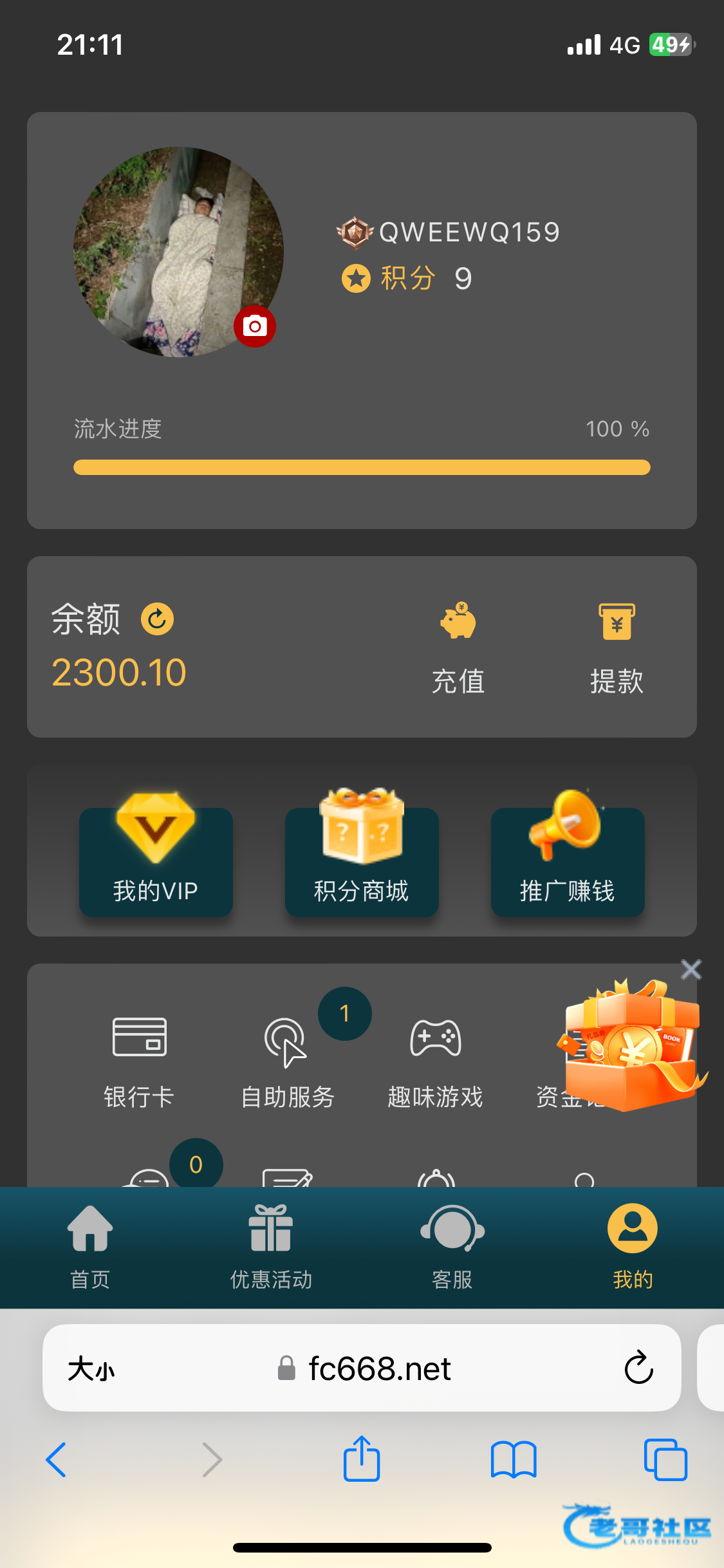
Task: Reload the page in Safari
Action: pyautogui.click(x=638, y=1368)
